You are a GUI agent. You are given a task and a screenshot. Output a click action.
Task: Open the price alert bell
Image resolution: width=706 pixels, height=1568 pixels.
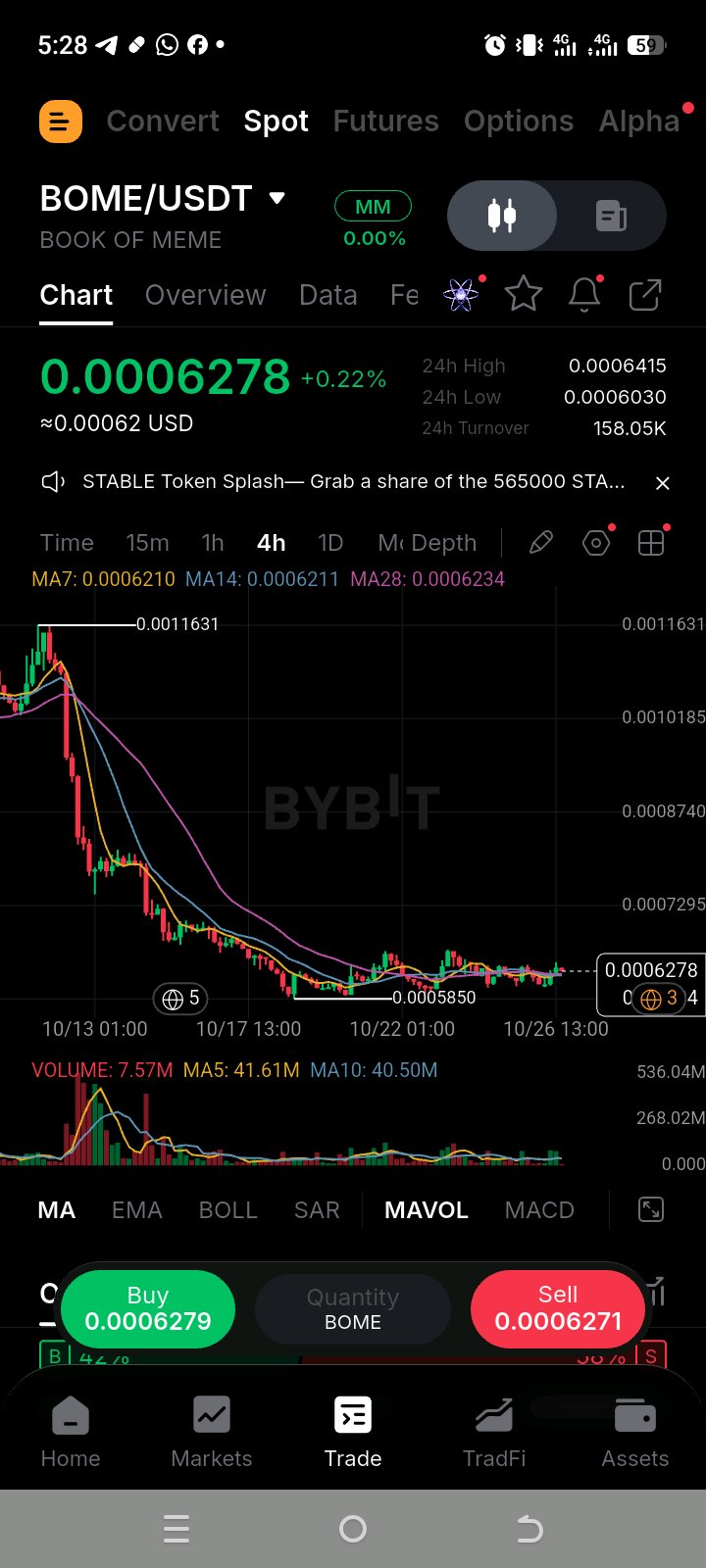point(584,294)
